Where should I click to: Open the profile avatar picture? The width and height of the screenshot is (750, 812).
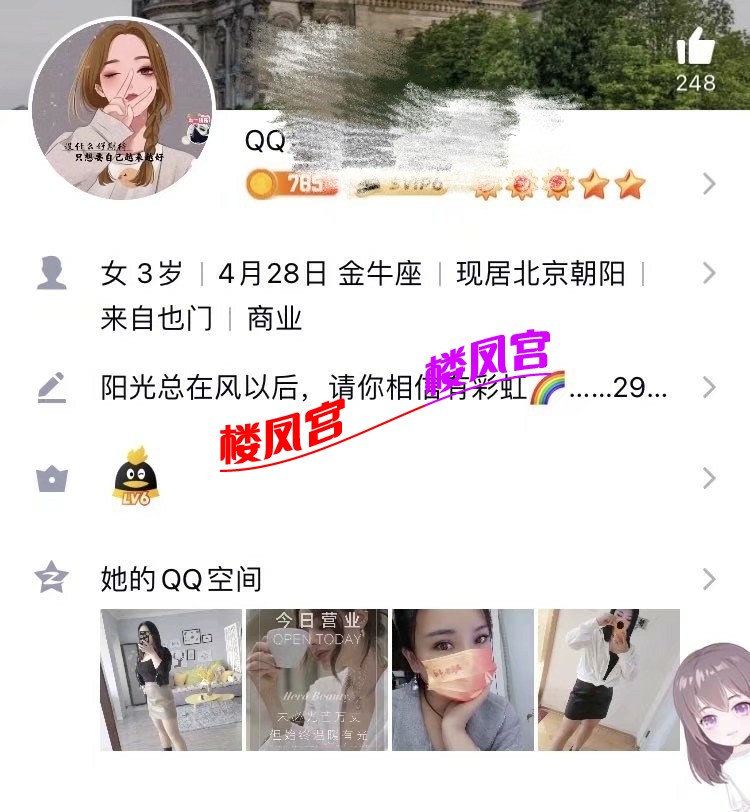(122, 108)
